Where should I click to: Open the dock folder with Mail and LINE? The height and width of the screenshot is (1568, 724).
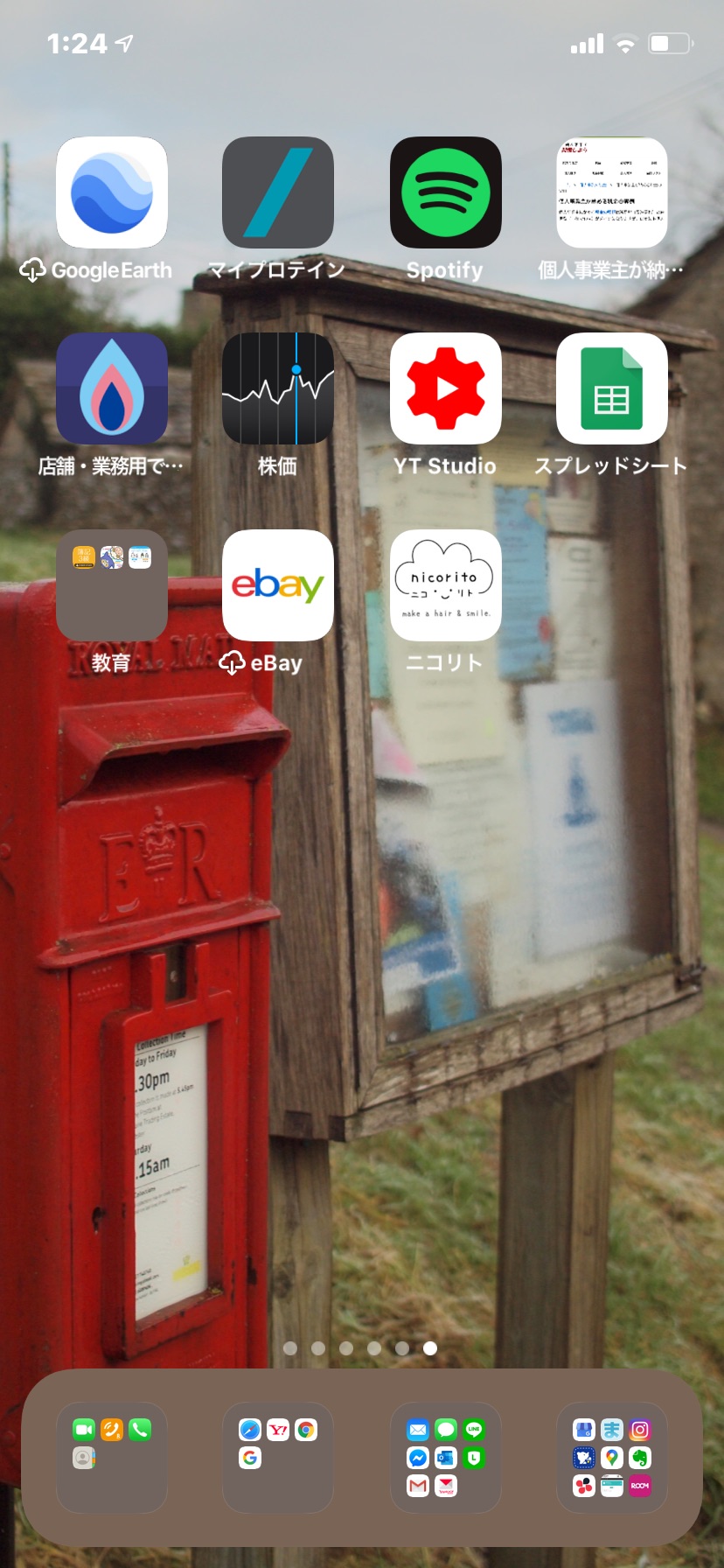(445, 1458)
